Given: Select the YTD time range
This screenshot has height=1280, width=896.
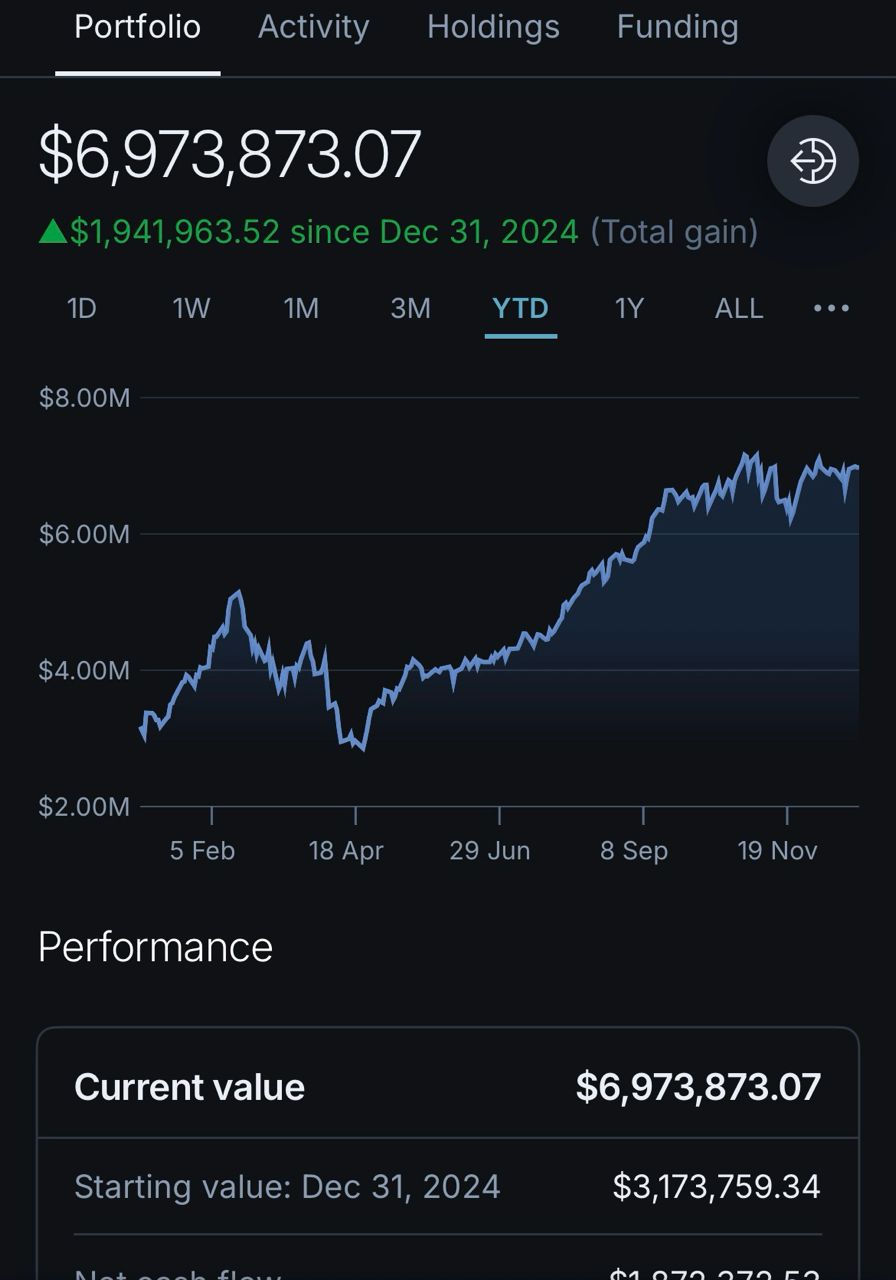Looking at the screenshot, I should point(520,308).
